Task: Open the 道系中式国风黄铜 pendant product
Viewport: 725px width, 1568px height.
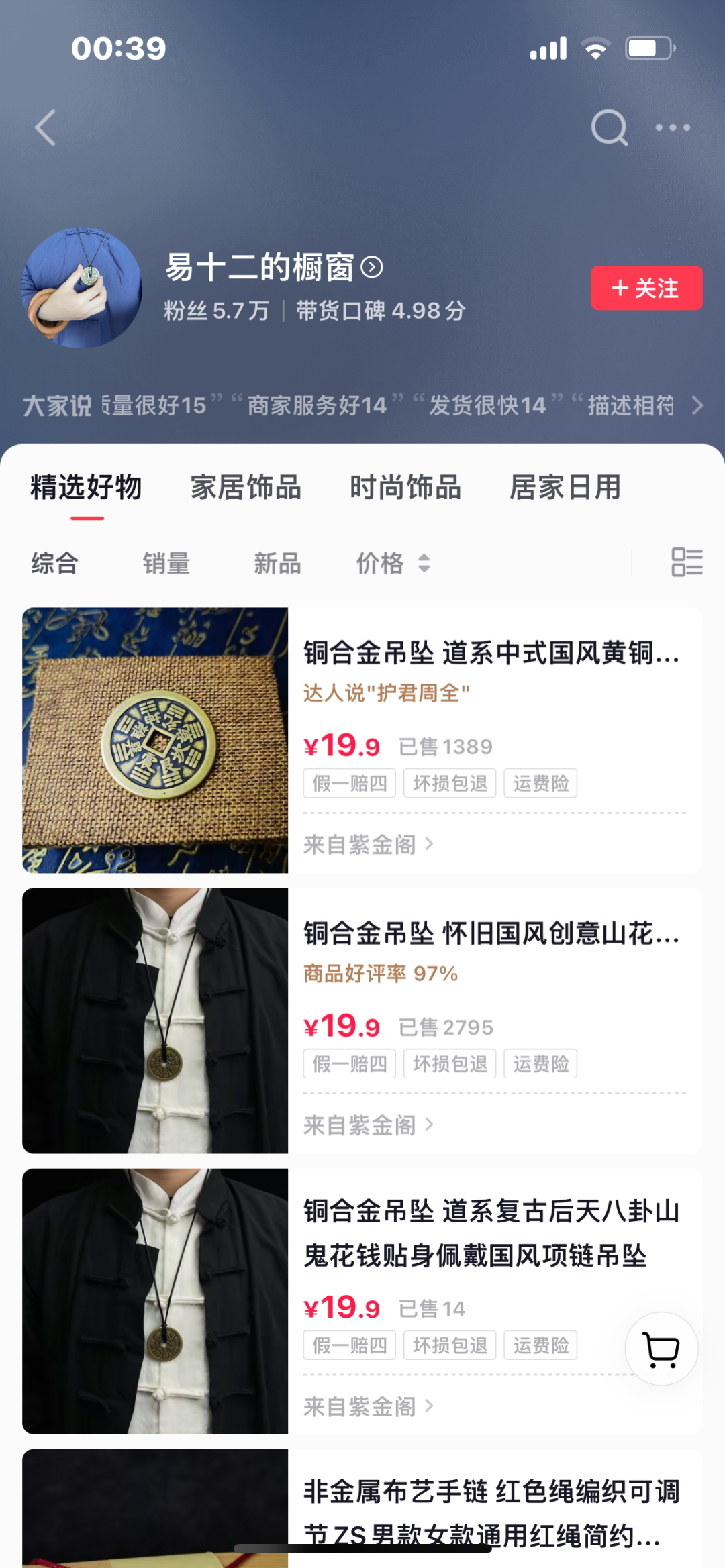Action: 491,653
